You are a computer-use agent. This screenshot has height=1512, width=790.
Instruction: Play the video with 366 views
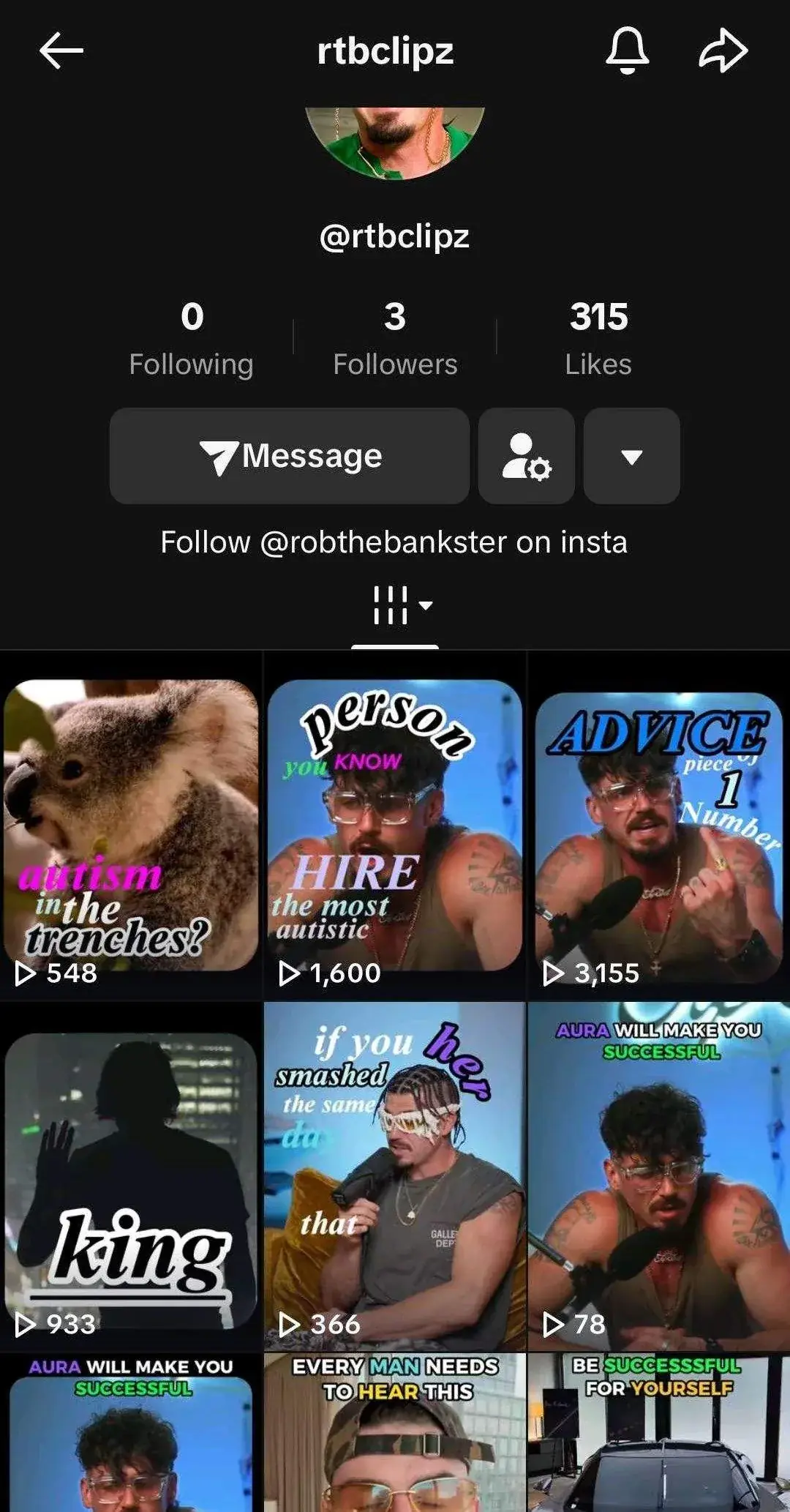[x=395, y=1178]
